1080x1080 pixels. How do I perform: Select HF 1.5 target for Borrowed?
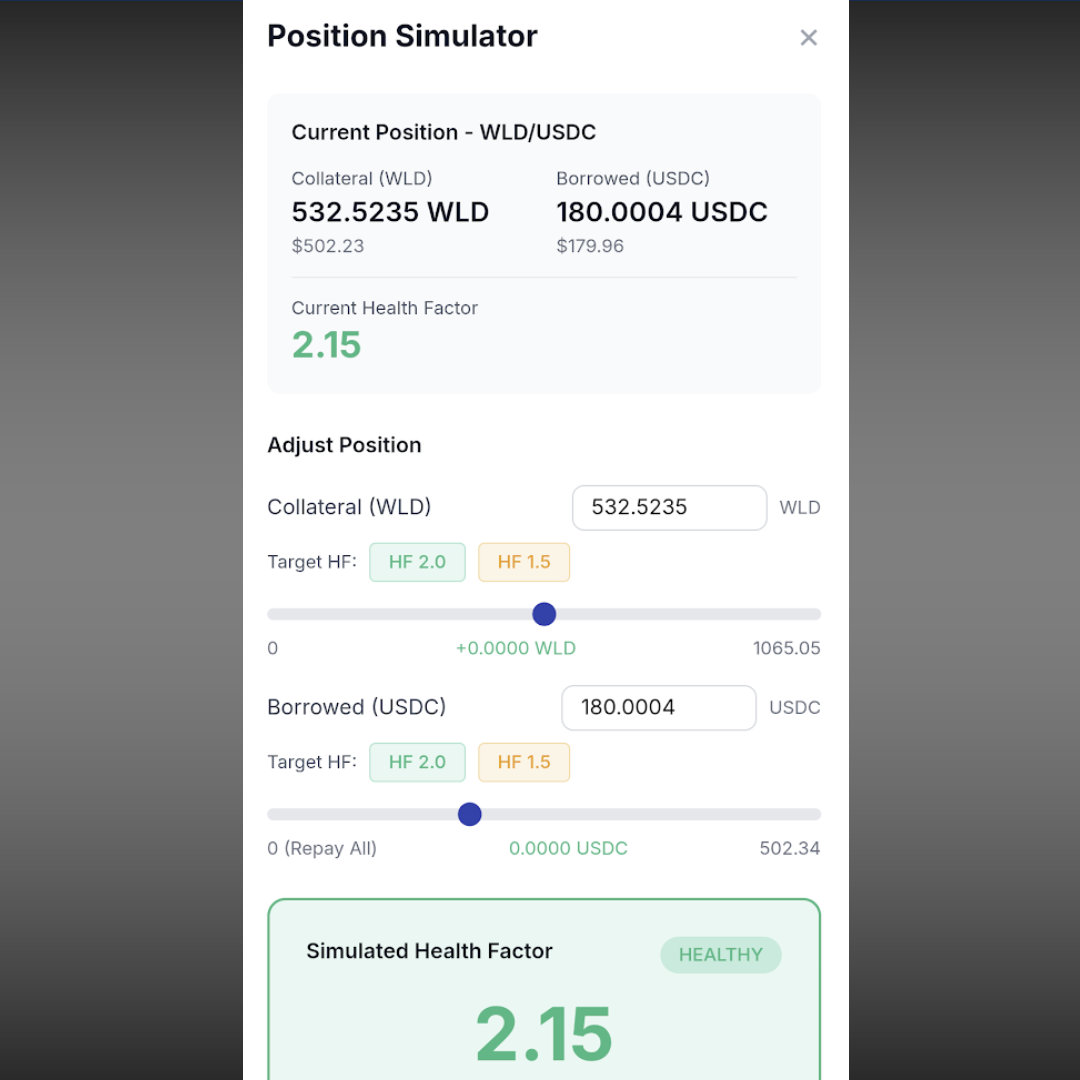click(x=524, y=762)
